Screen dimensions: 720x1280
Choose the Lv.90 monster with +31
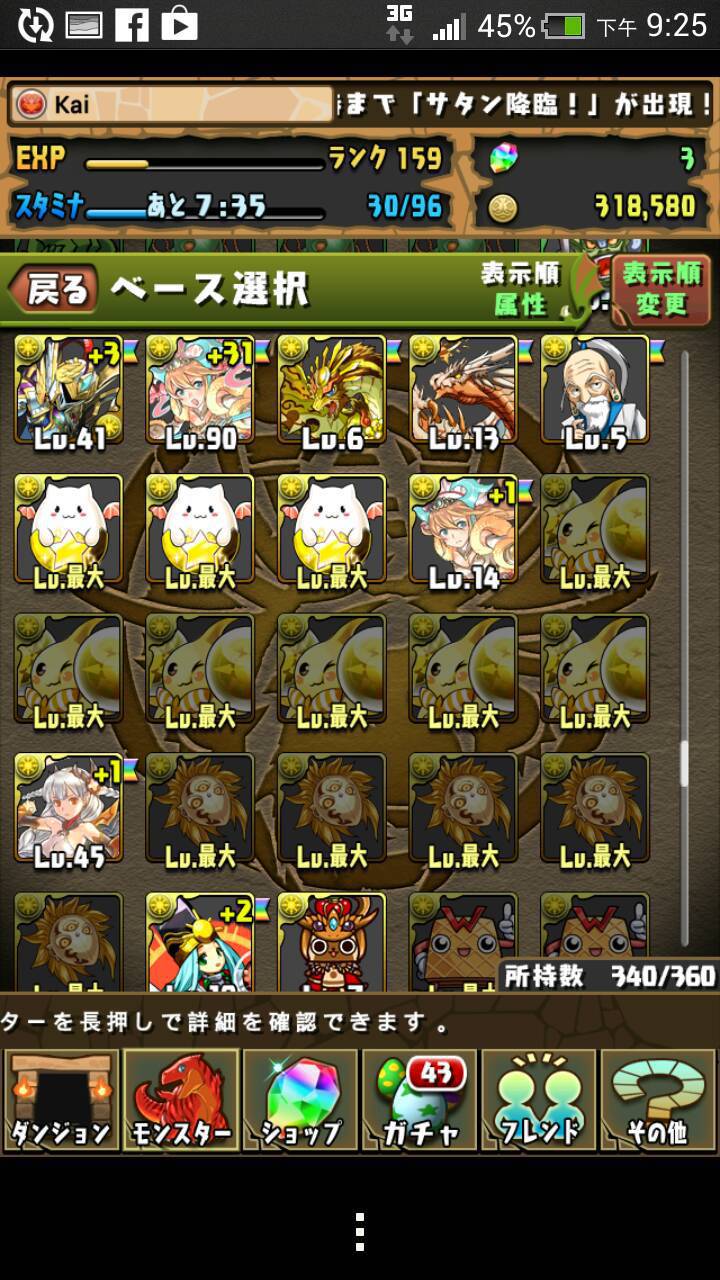pyautogui.click(x=200, y=390)
